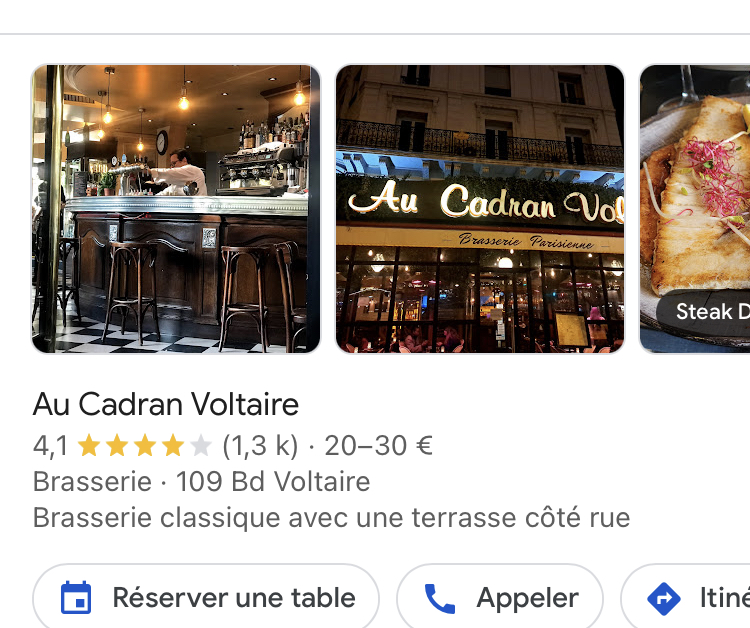
Task: Open the Au Cadran Voltaire listing
Action: (166, 405)
